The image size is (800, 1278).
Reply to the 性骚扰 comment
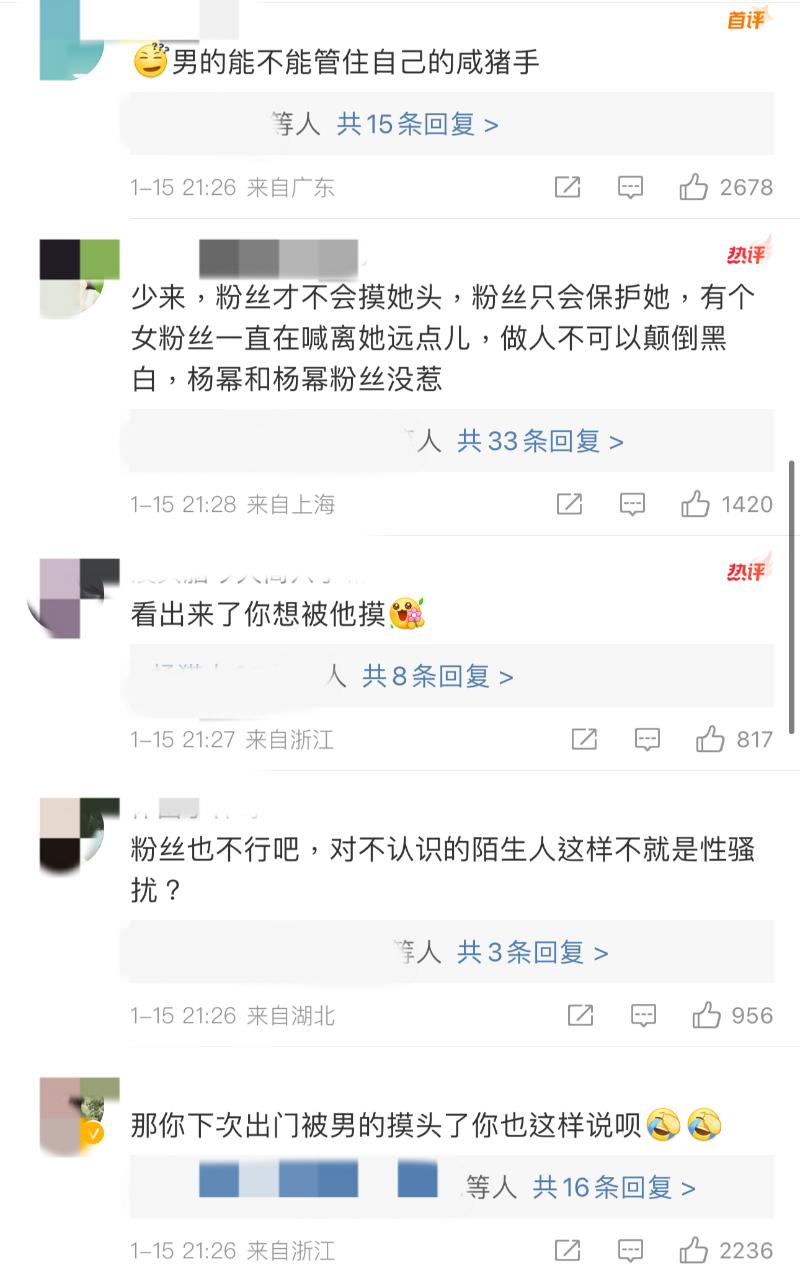click(x=643, y=1016)
